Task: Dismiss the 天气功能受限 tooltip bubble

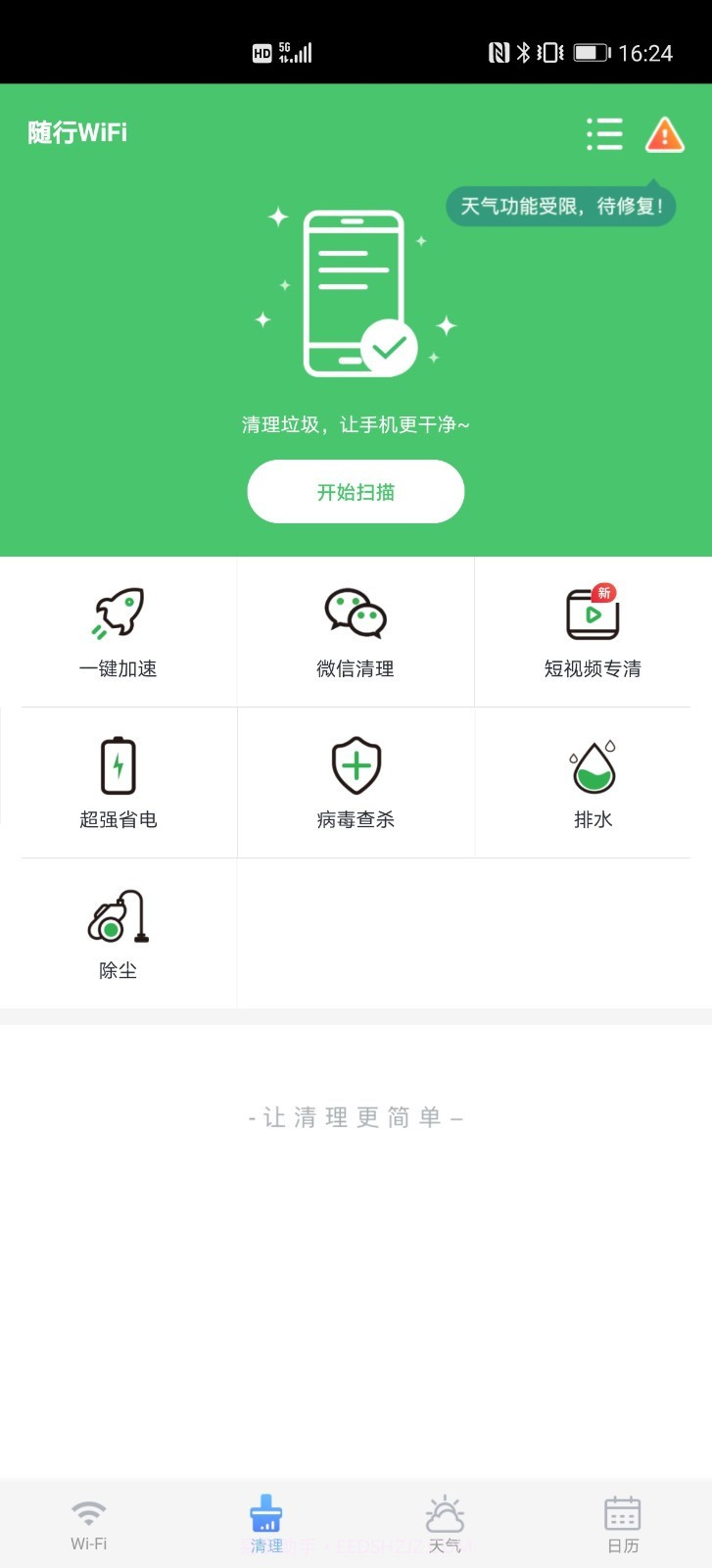Action: (x=560, y=206)
